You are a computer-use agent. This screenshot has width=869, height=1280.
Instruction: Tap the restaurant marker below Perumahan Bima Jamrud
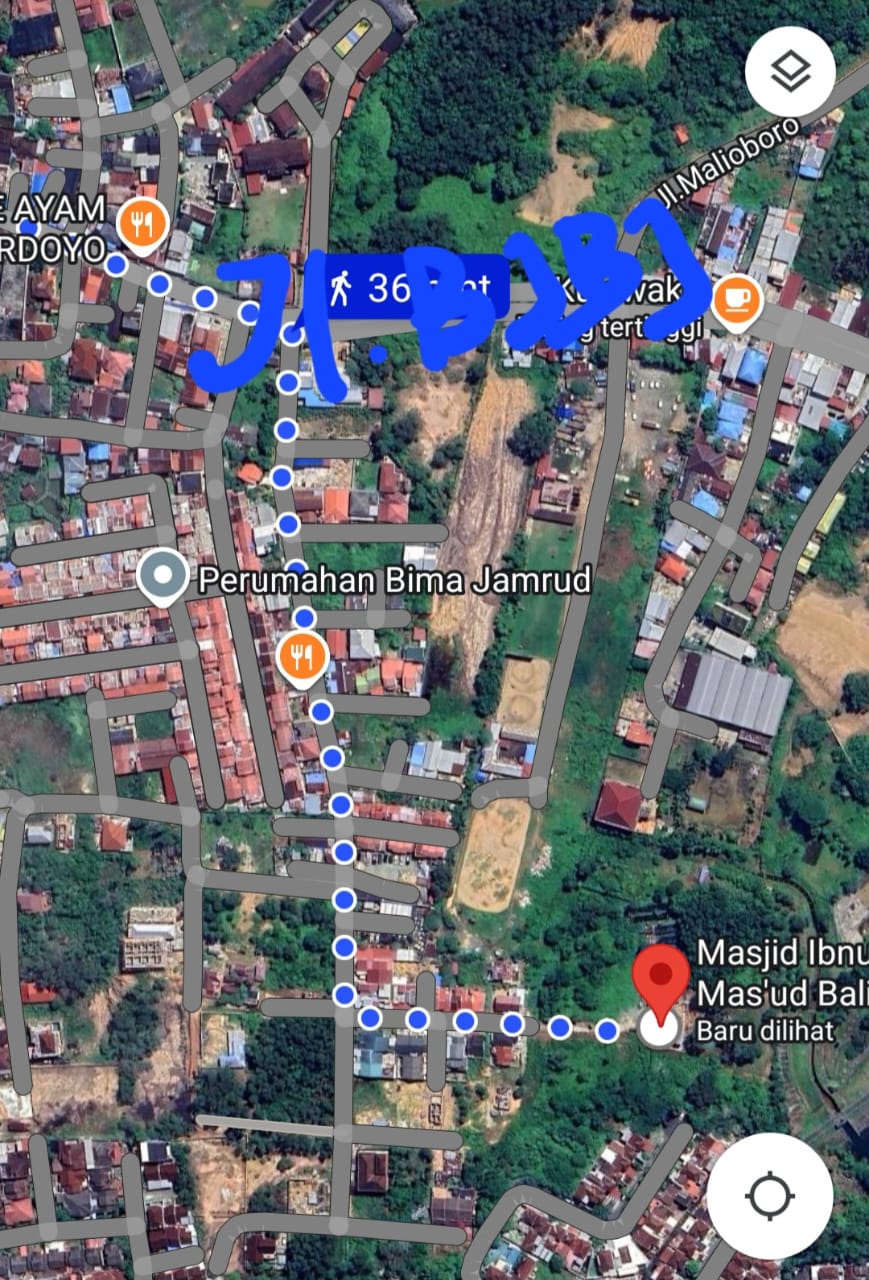(x=306, y=657)
